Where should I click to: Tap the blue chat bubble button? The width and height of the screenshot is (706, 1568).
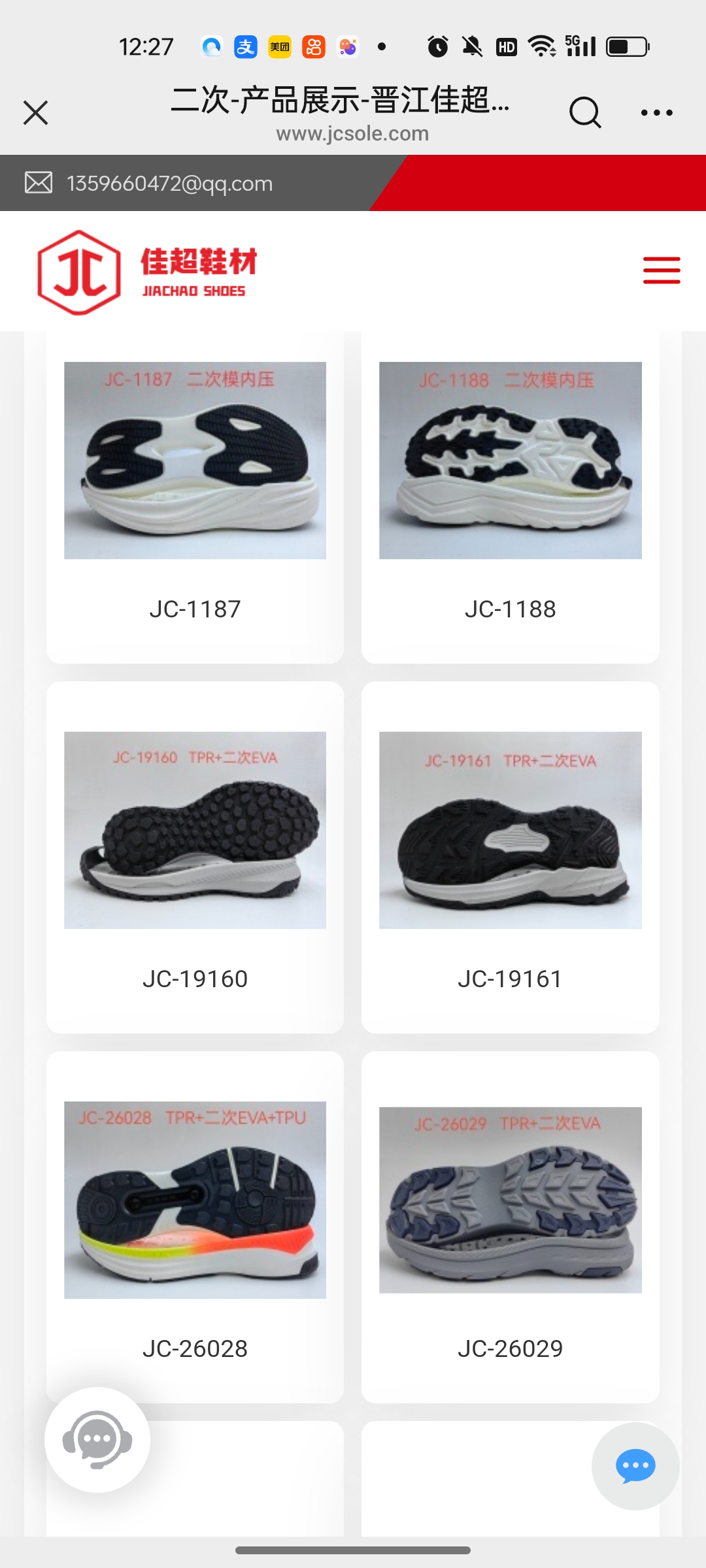pos(635,1466)
